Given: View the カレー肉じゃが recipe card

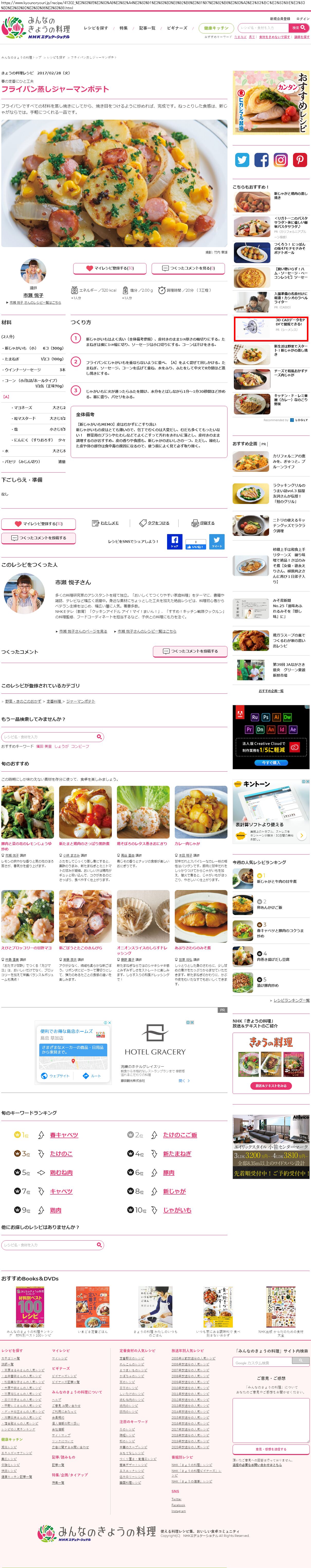Looking at the screenshot, I should [x=187, y=844].
